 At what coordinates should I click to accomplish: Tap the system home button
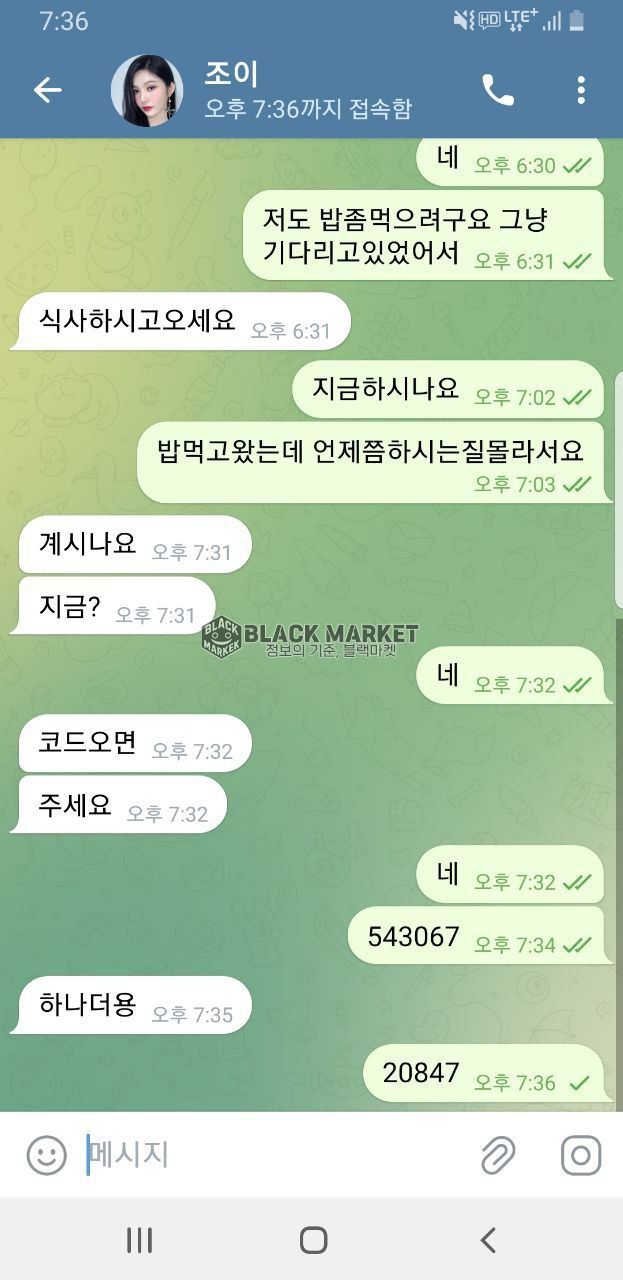tap(313, 1241)
